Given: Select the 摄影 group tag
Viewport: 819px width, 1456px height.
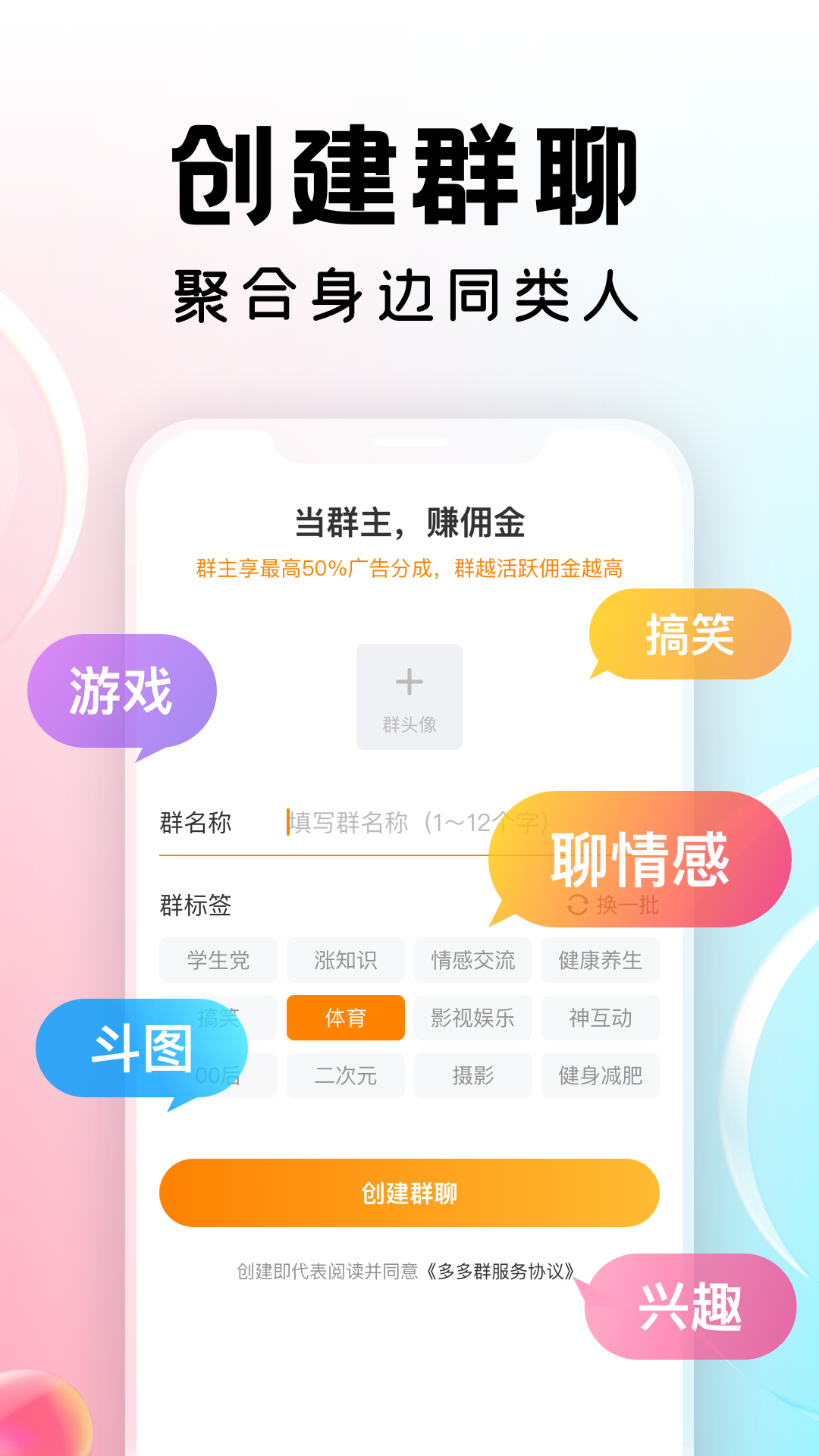Looking at the screenshot, I should pos(473,1076).
